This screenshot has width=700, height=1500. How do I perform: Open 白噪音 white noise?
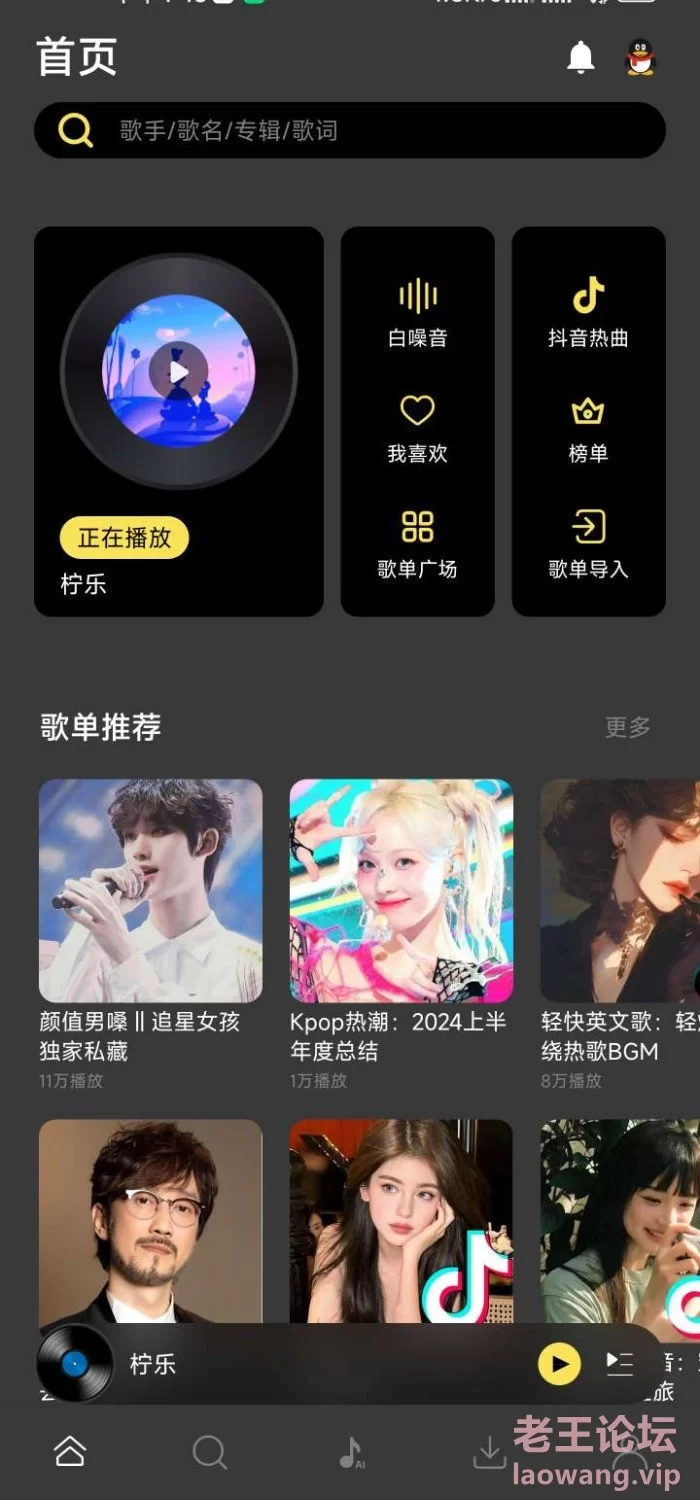[417, 313]
